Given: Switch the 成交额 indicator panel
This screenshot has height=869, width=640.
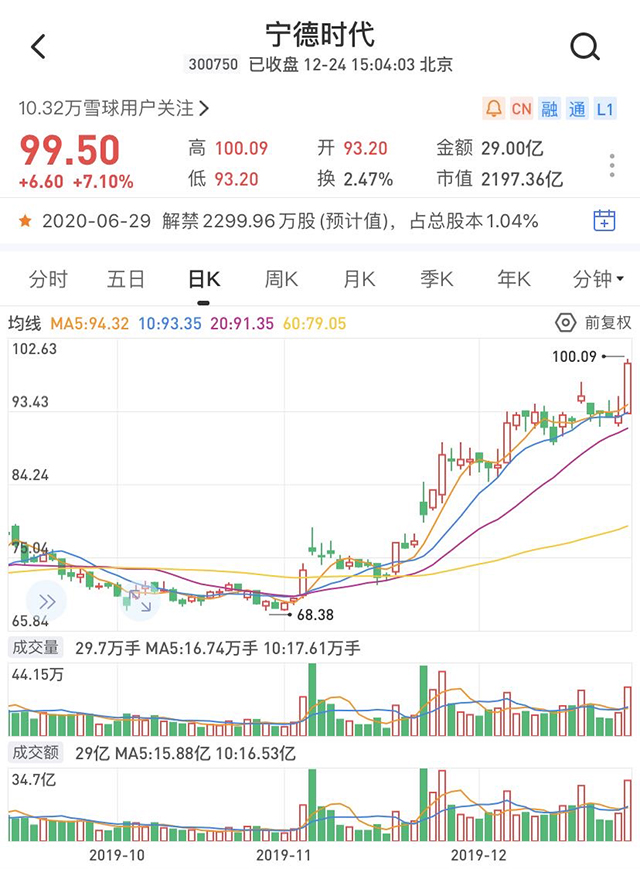Looking at the screenshot, I should [34, 752].
